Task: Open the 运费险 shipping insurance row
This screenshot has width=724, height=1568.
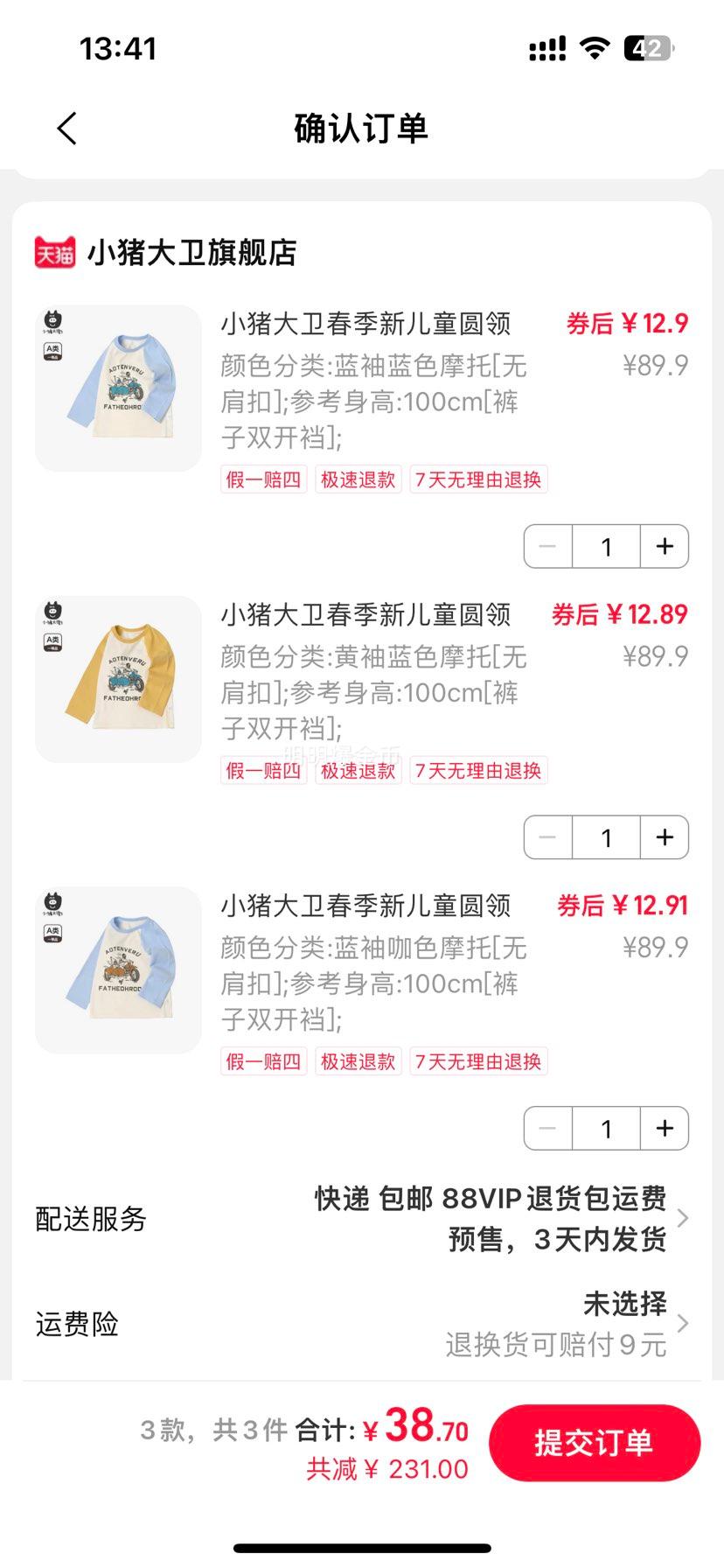Action: tap(362, 1324)
